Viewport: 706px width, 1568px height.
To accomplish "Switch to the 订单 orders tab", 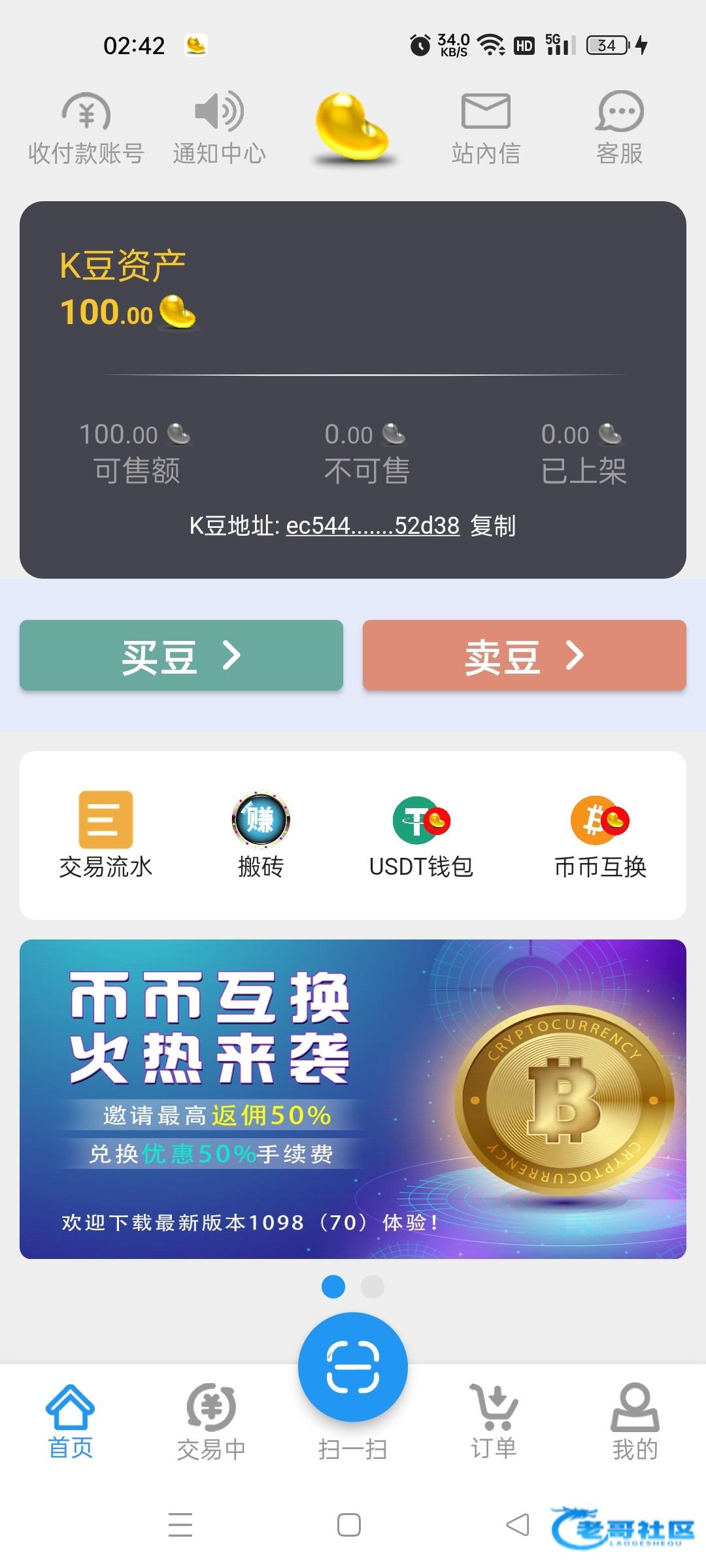I will pos(494,1422).
